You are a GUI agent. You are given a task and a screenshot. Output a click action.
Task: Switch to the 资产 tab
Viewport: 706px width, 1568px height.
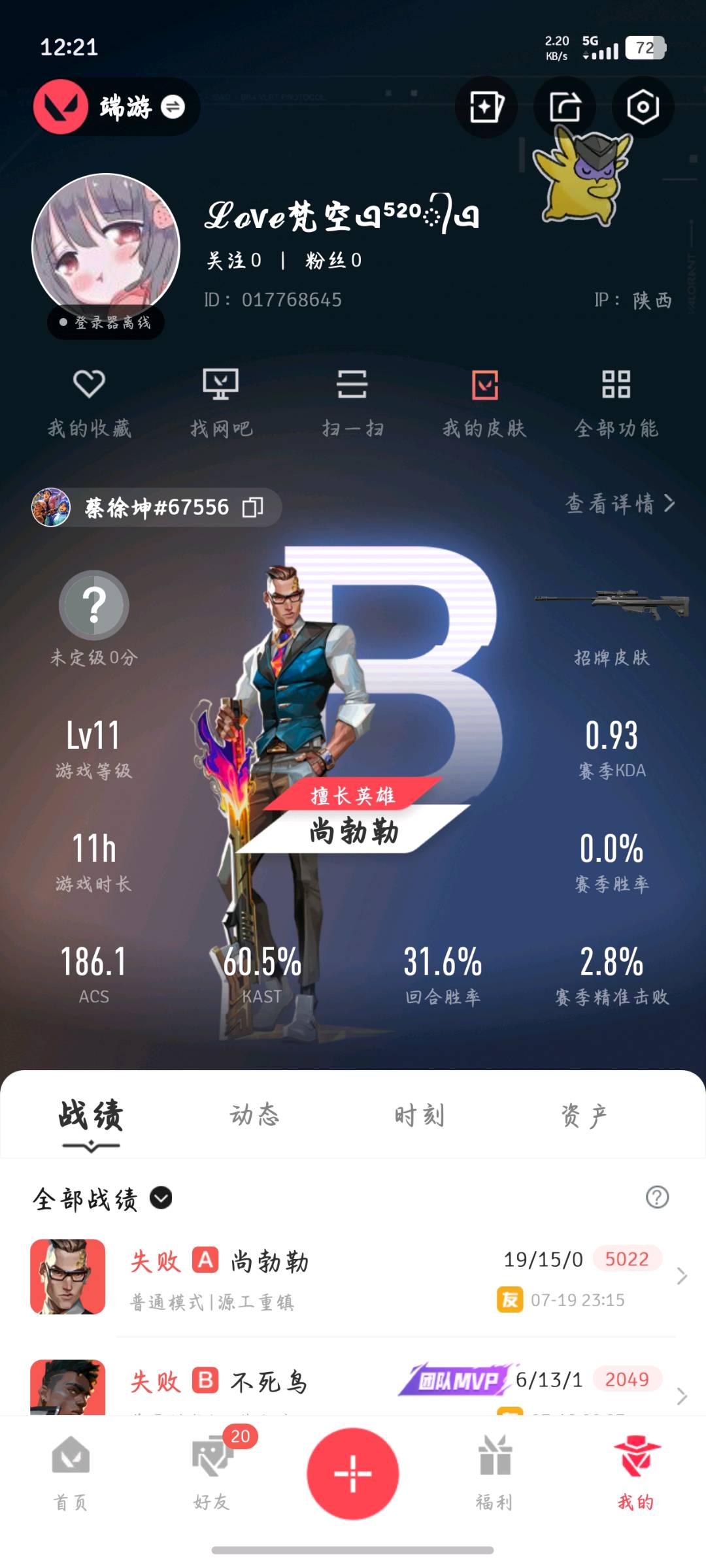[584, 1115]
